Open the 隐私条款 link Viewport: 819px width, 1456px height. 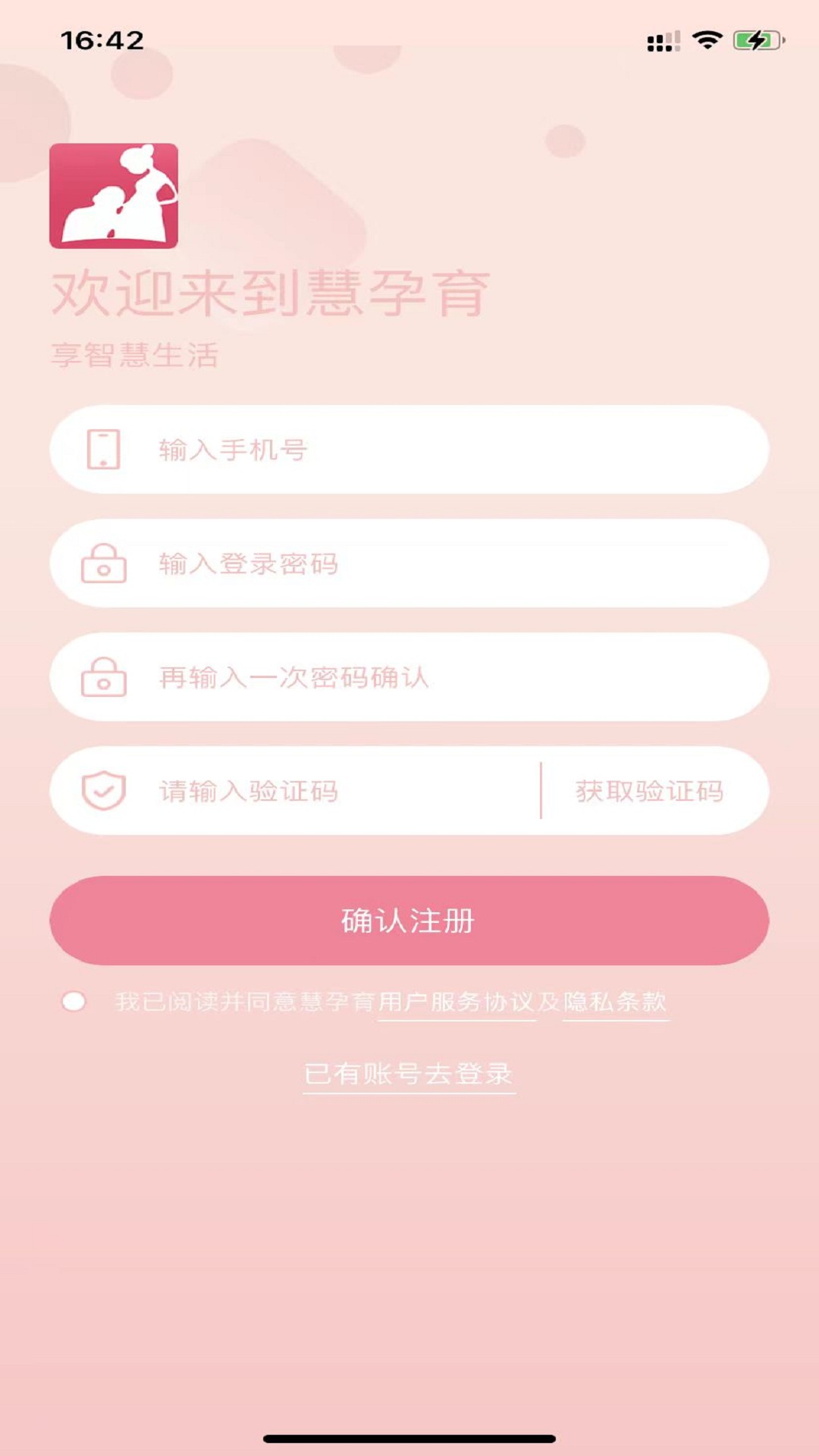click(615, 1003)
